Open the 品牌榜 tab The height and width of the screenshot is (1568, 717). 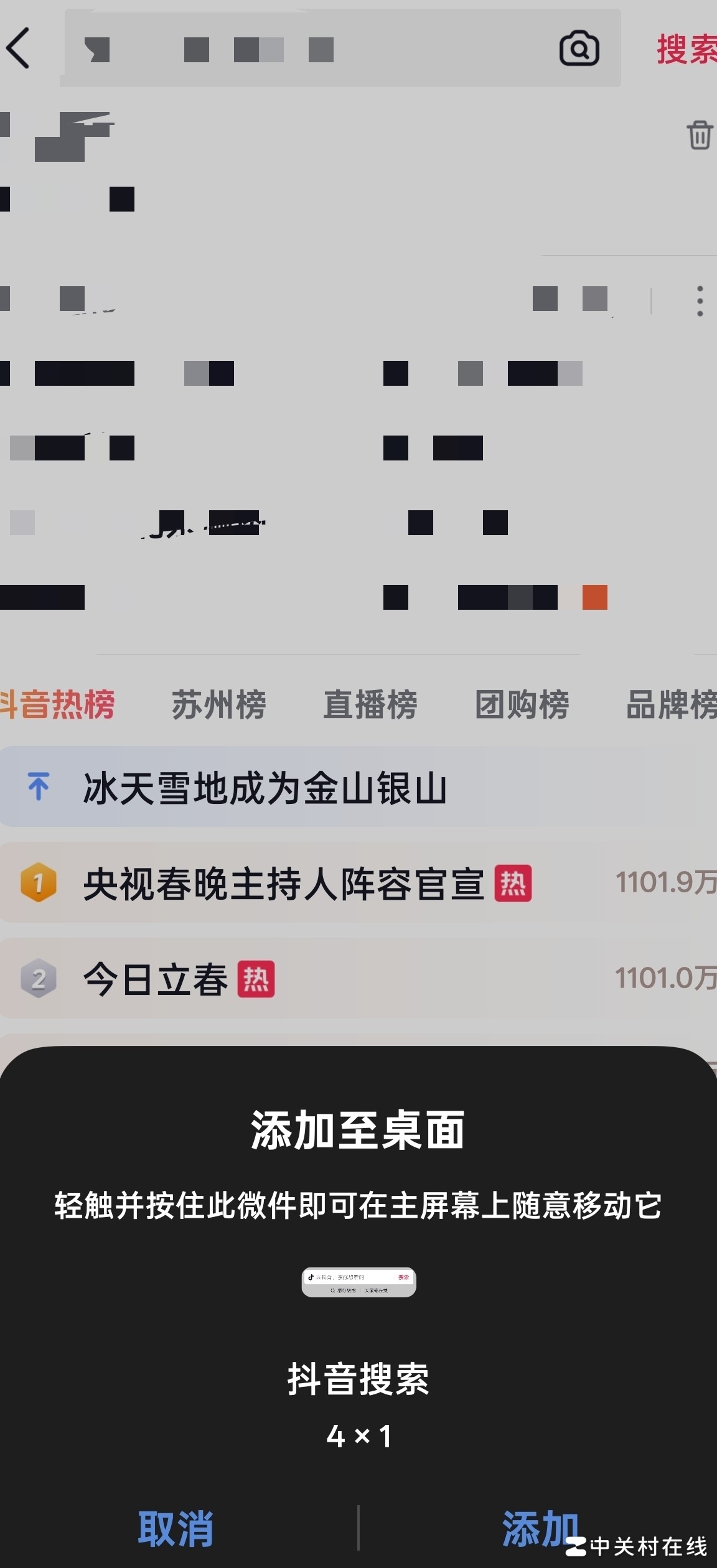671,705
